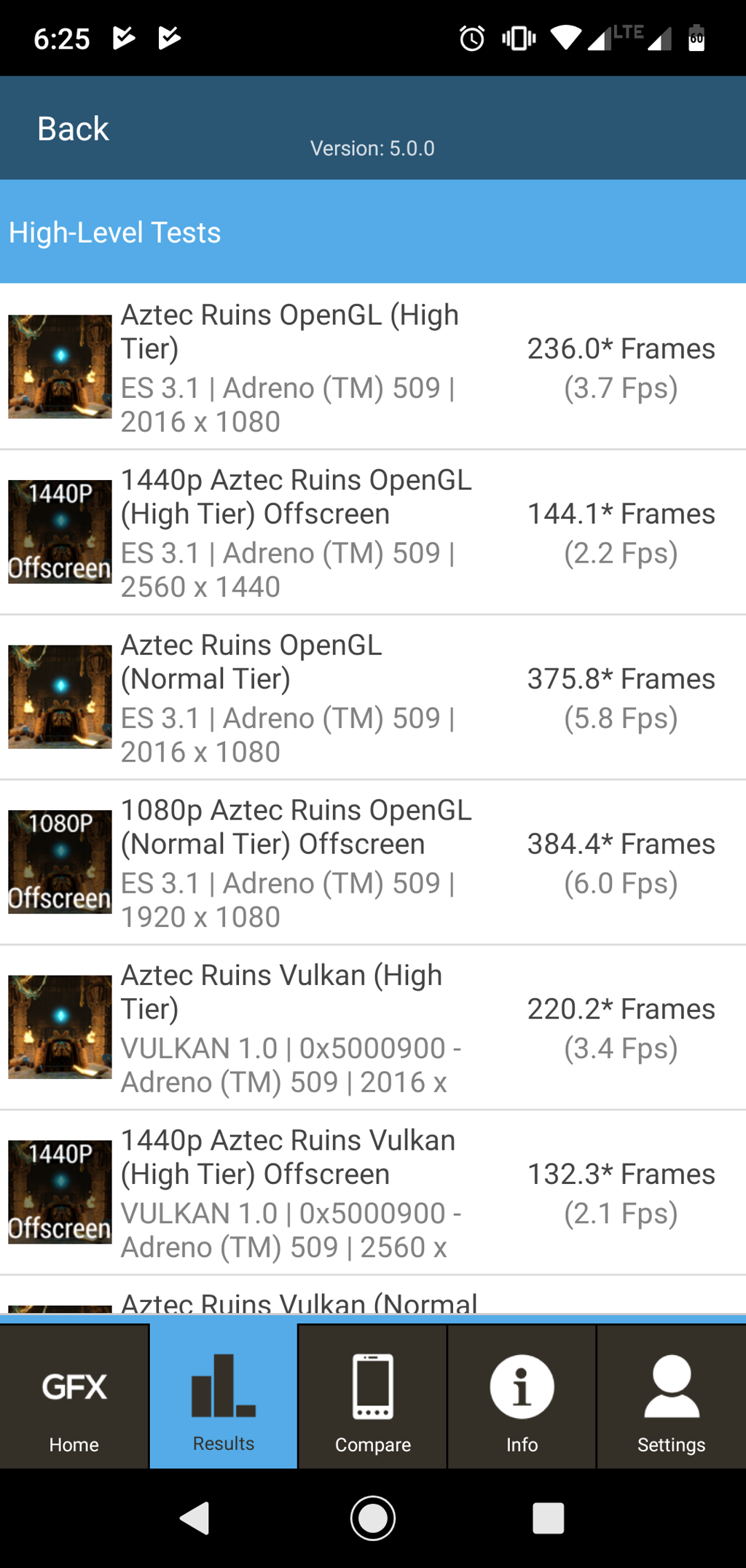Tap the system home button

click(x=373, y=1518)
